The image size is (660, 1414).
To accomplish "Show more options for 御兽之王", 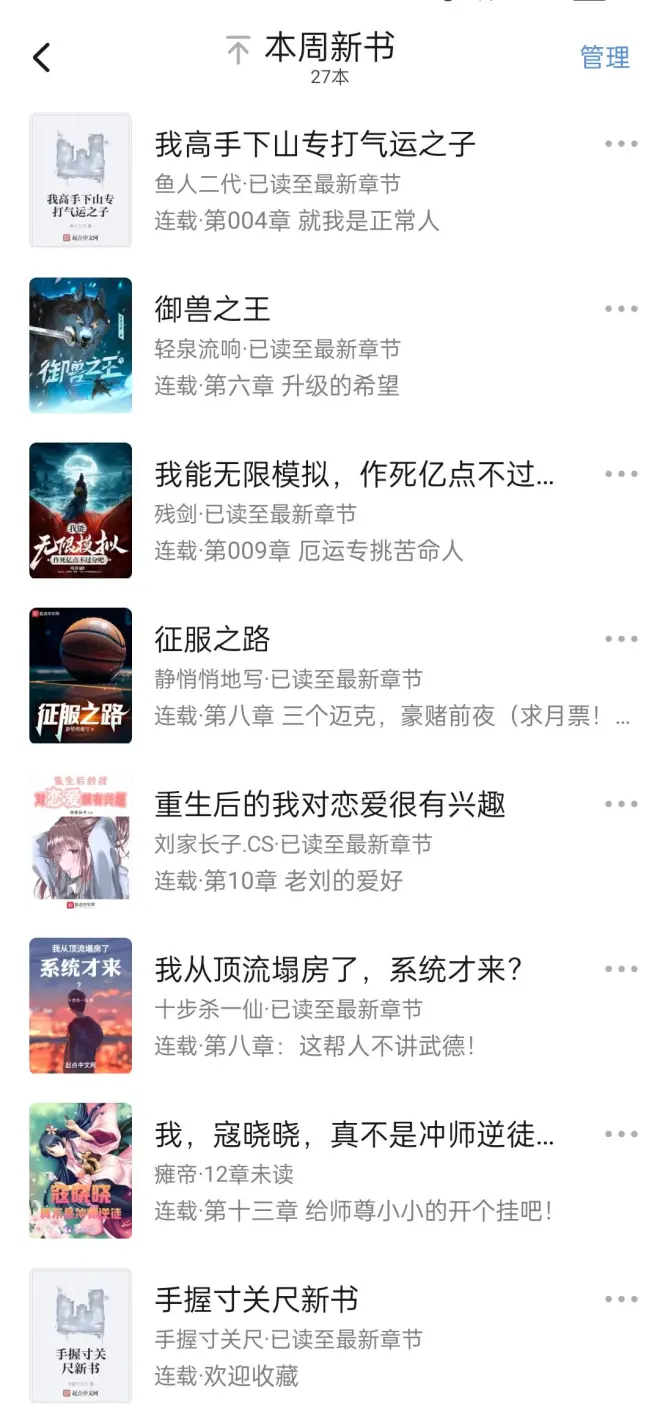I will 621,309.
